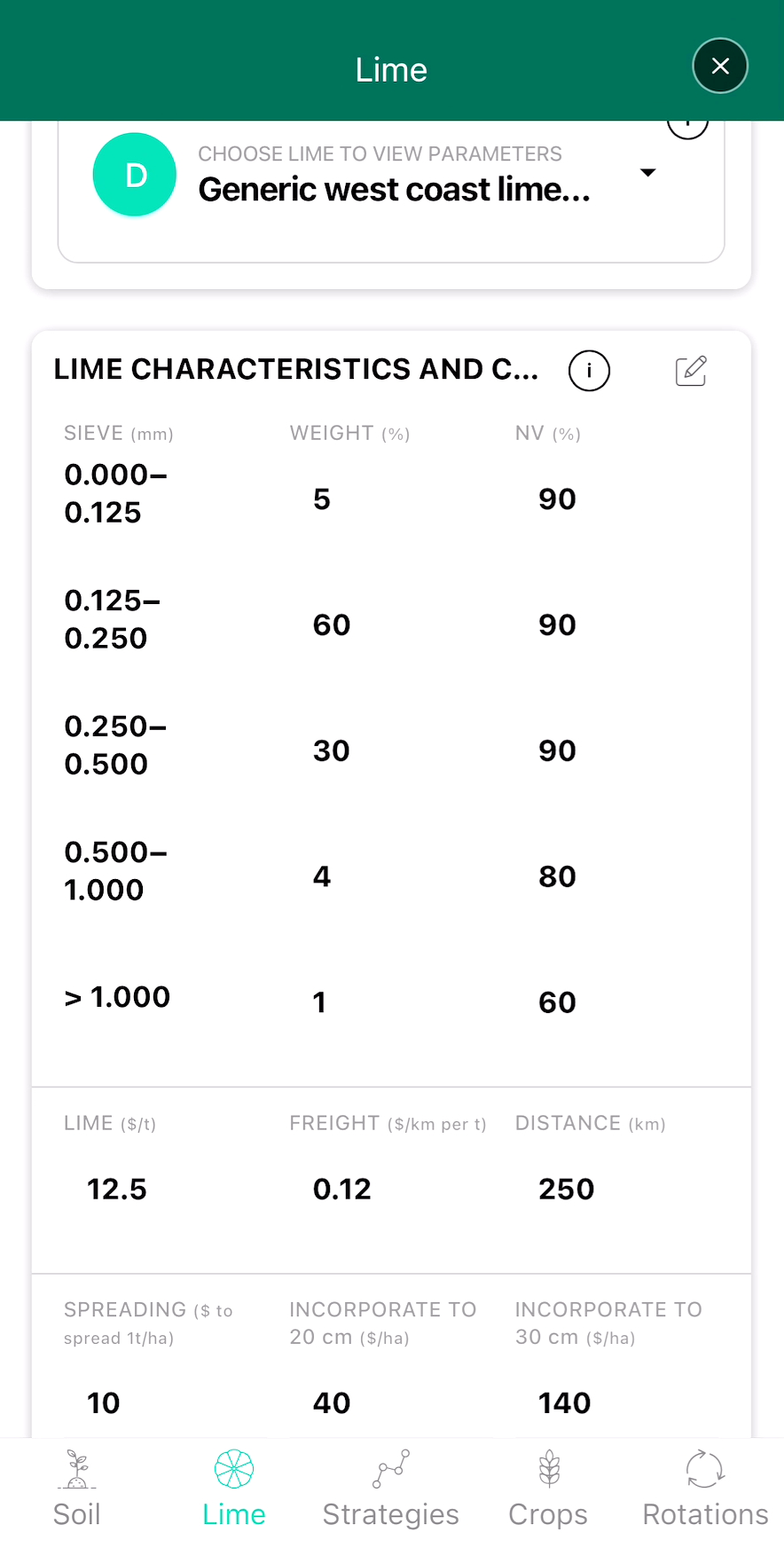Edit lime characteristics and costs

coord(691,370)
